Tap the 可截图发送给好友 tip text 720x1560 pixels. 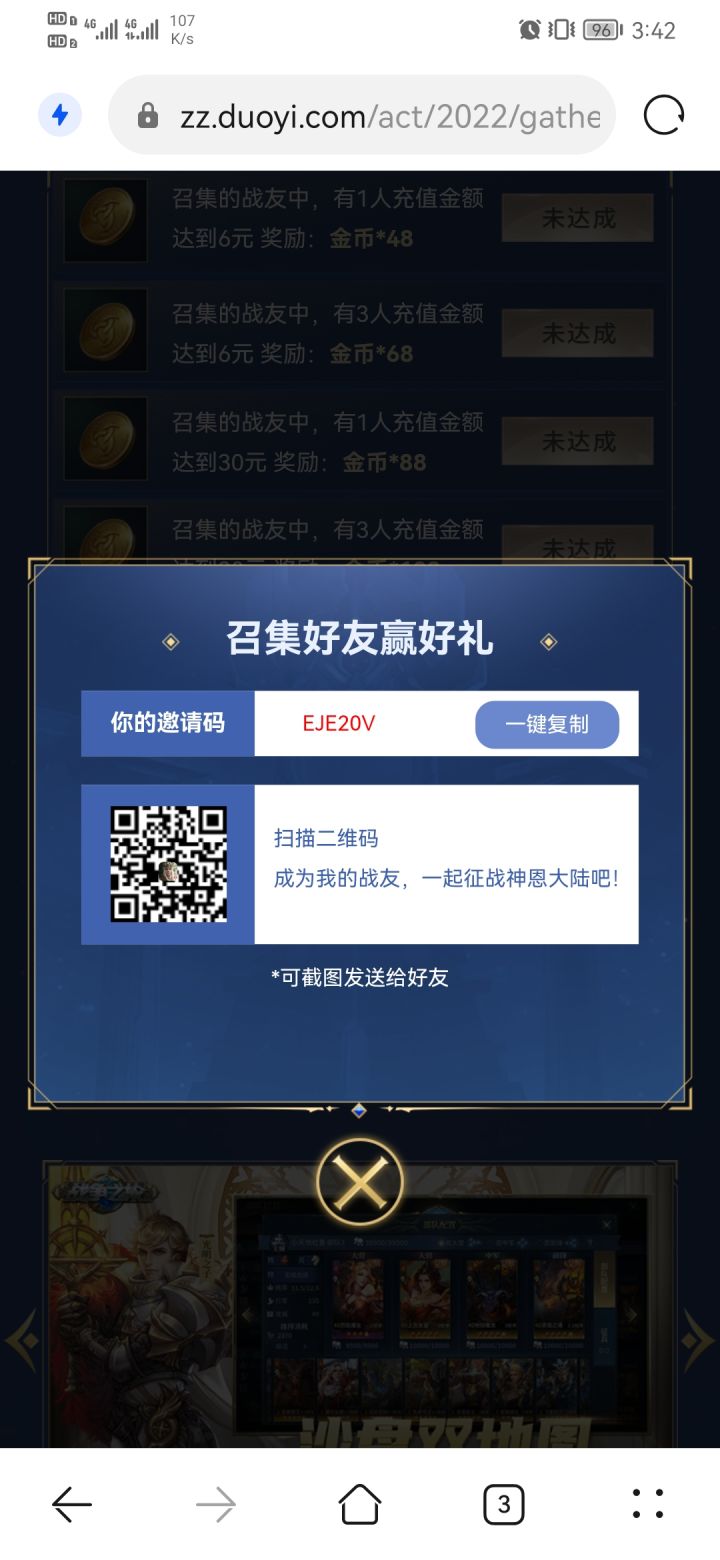coord(360,977)
